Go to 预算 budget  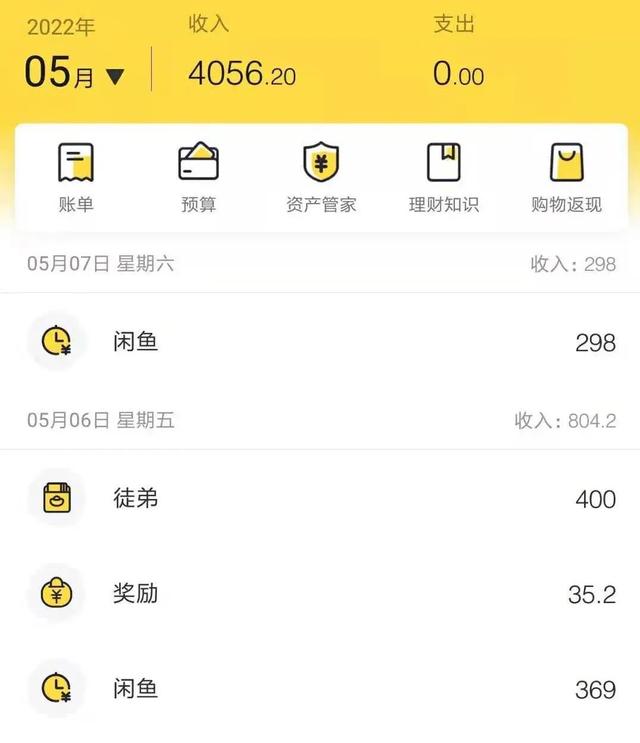[198, 177]
